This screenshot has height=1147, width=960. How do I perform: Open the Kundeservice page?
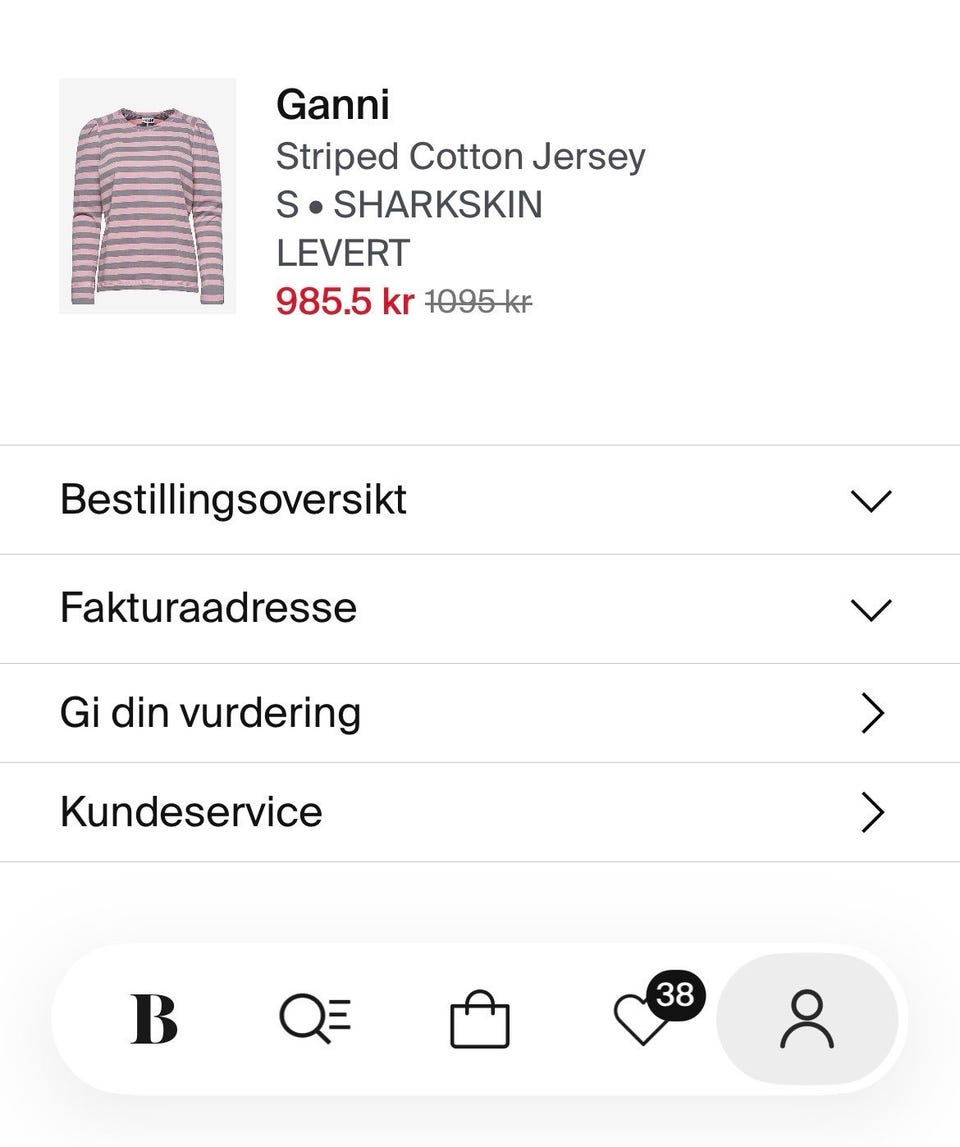pos(190,812)
